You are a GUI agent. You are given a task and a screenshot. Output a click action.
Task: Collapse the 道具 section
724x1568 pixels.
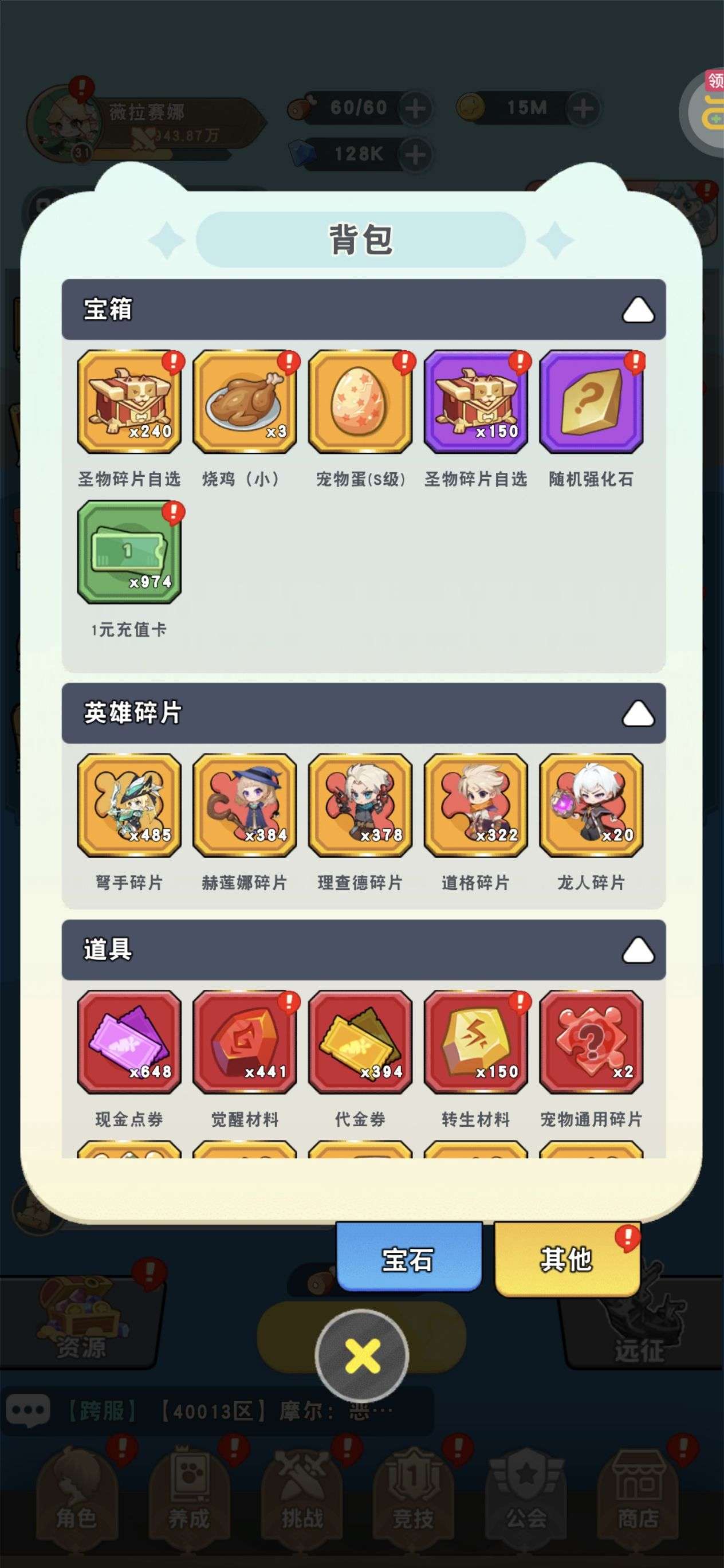pyautogui.click(x=638, y=950)
